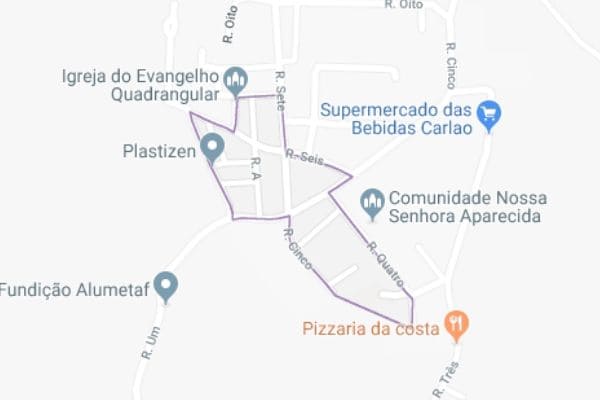Select the Plastizen map marker

[x=211, y=150]
